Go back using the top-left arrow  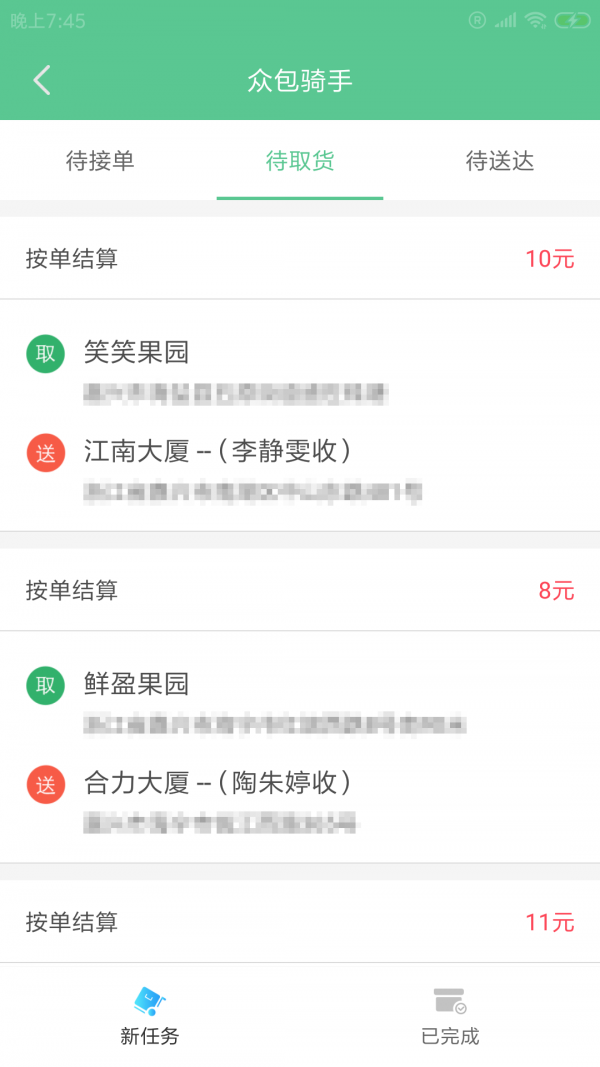point(42,81)
